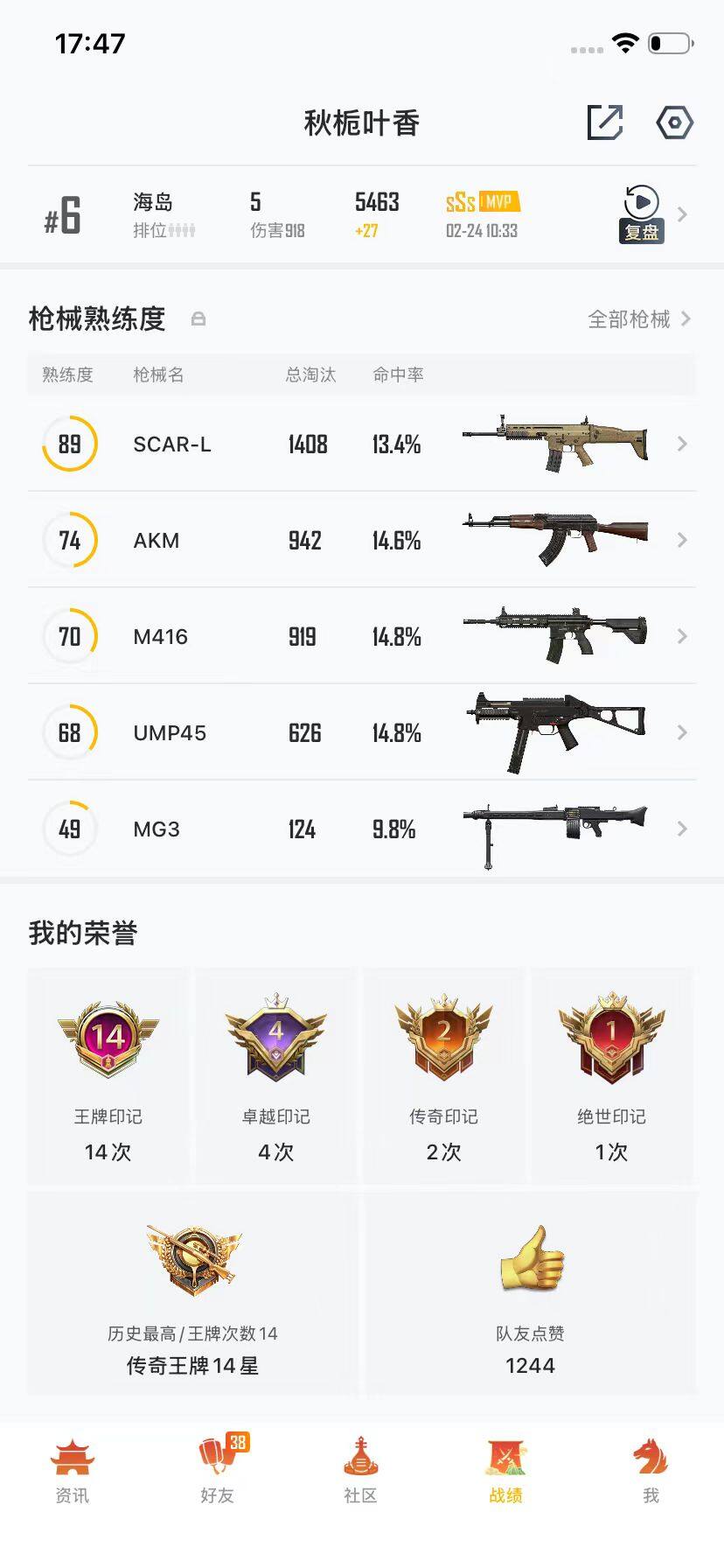The height and width of the screenshot is (1568, 724).
Task: Open the share panel icon
Action: (607, 123)
